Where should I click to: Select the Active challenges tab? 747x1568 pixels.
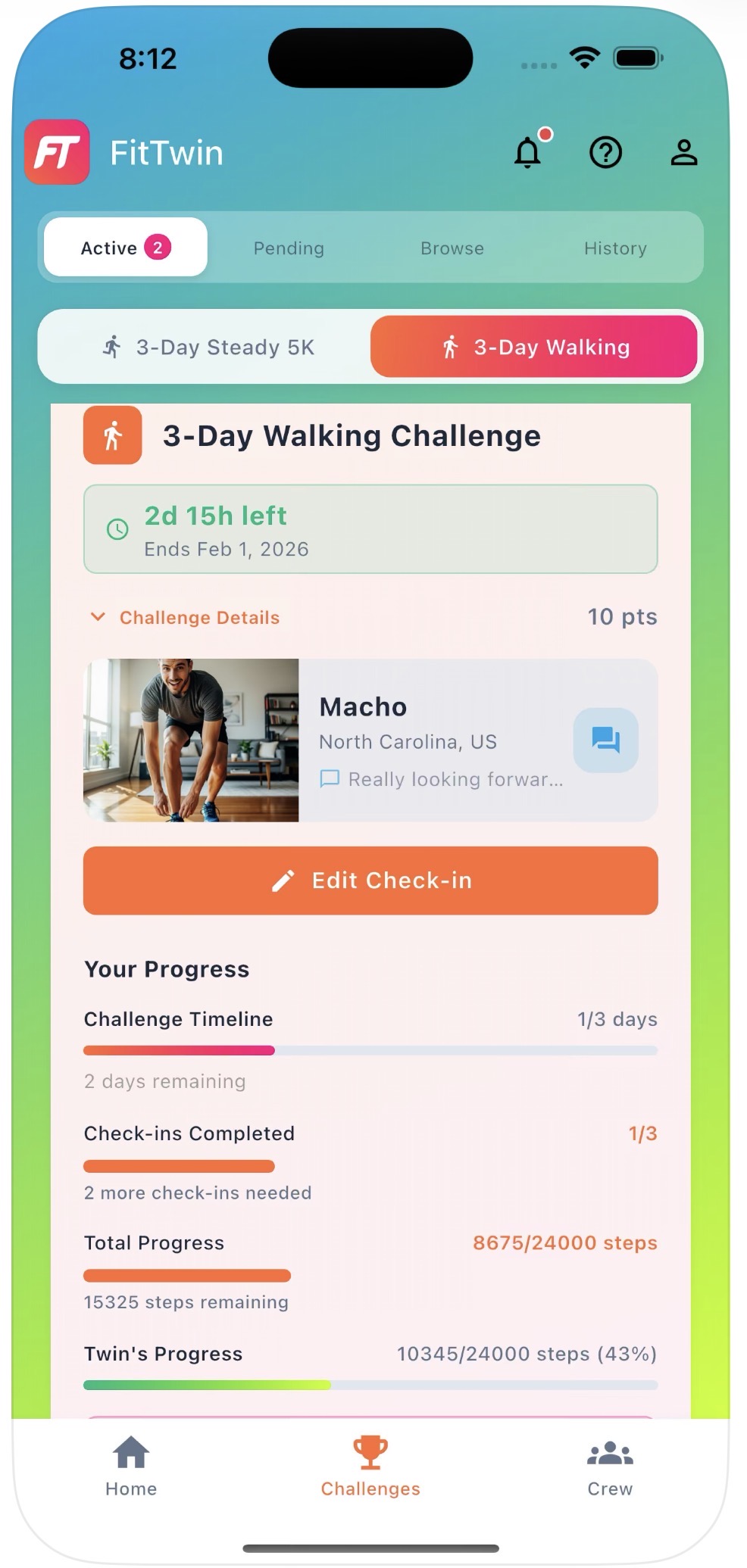pyautogui.click(x=126, y=248)
